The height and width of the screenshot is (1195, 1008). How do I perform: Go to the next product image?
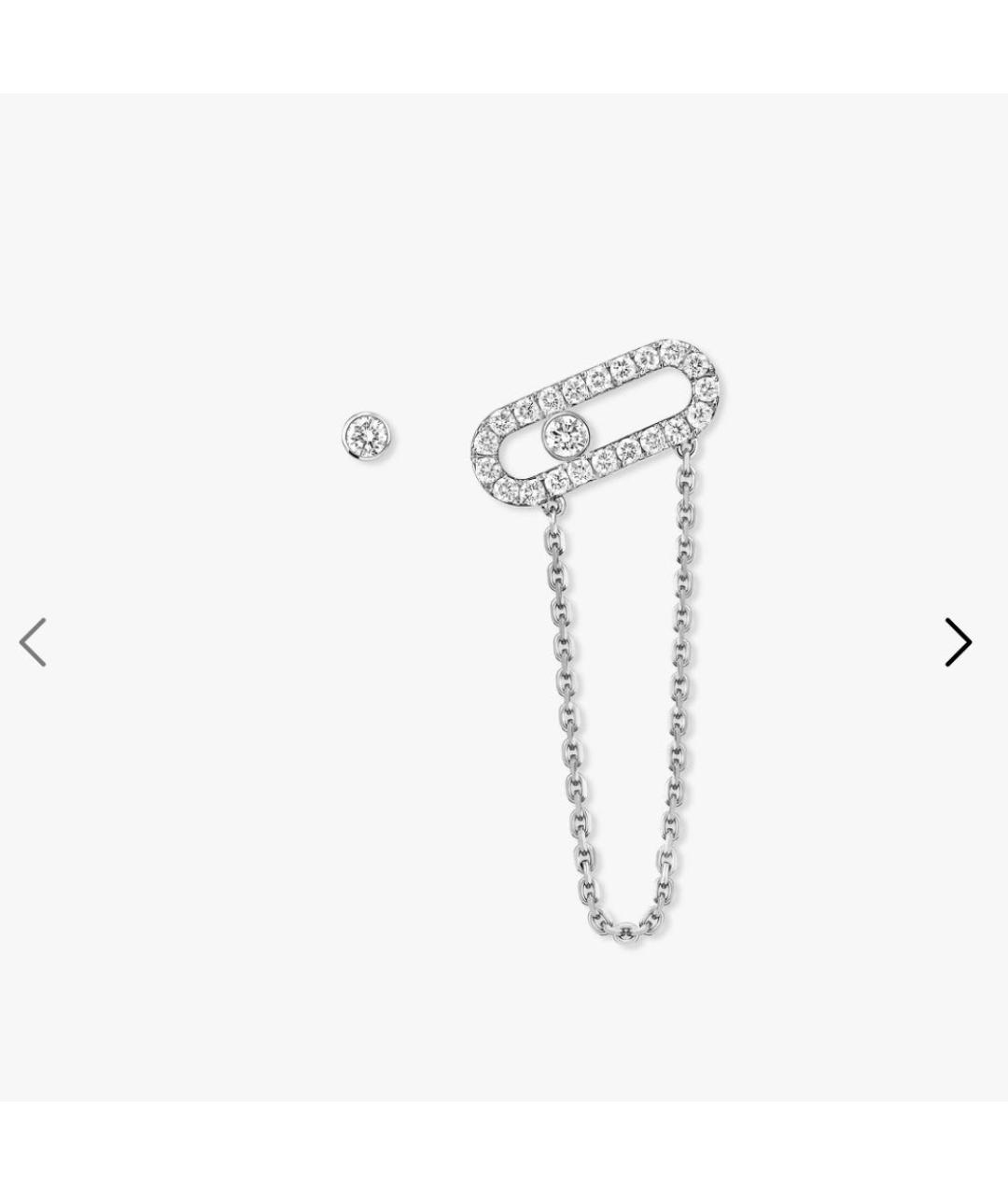pos(959,642)
